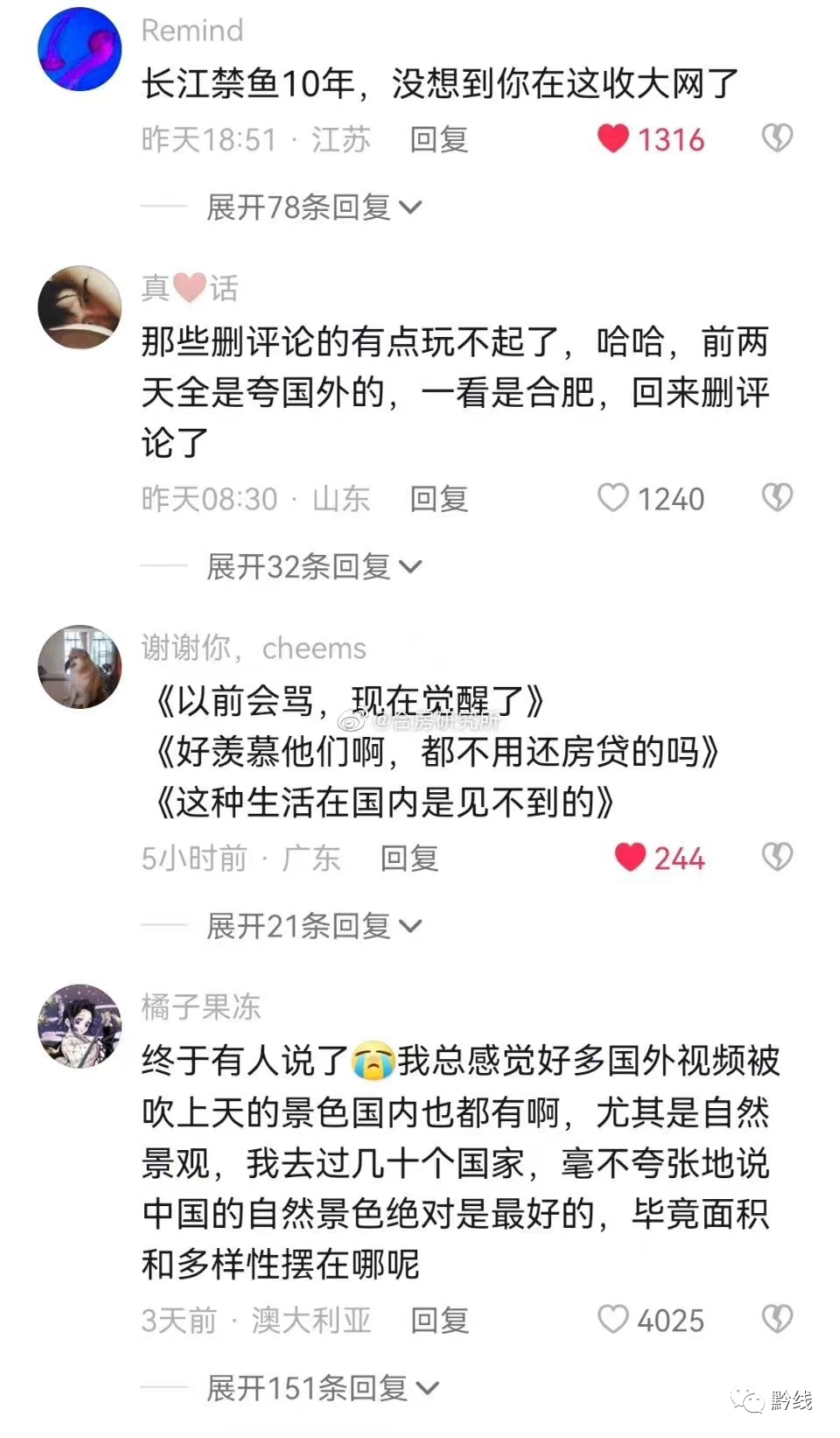This screenshot has height=1438, width=840.
Task: Dislike Remind's comment about 长江禁鱼
Action: pyautogui.click(x=777, y=138)
